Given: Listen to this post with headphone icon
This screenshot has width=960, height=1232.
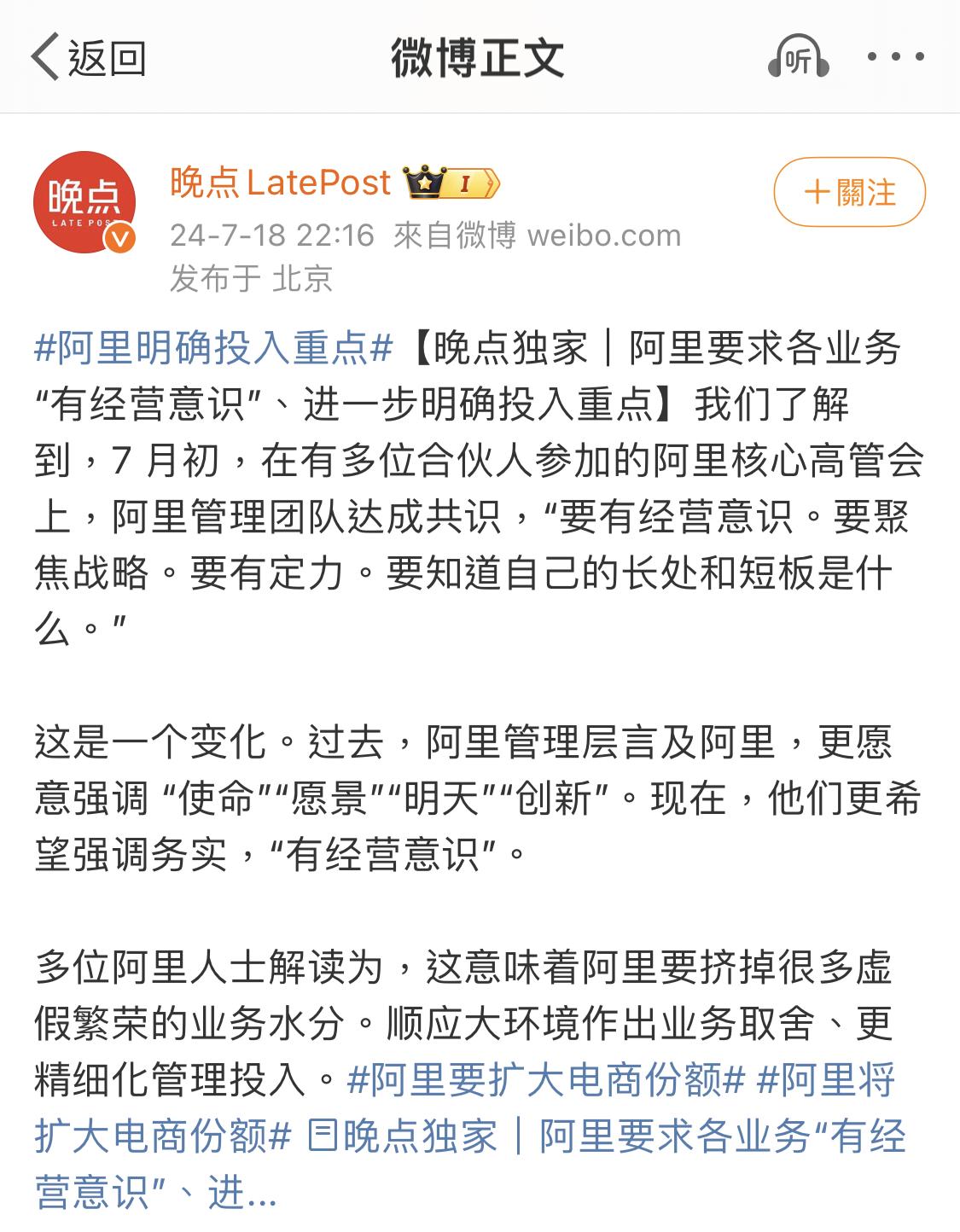Looking at the screenshot, I should click(x=798, y=58).
